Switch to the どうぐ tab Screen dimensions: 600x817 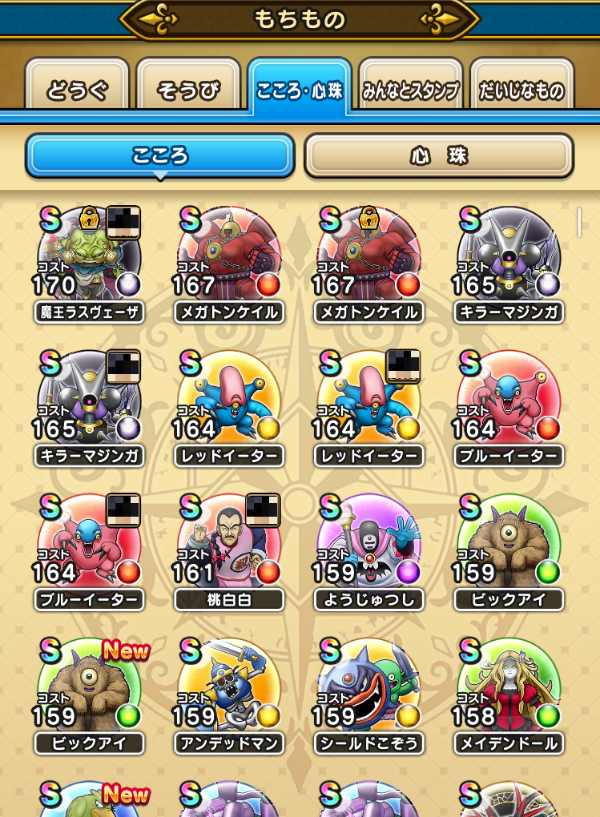pos(76,91)
